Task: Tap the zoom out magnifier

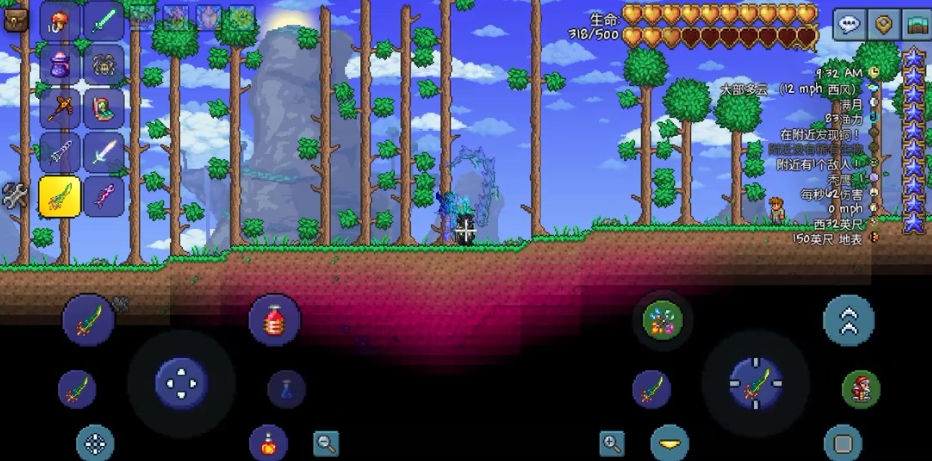Action: 325,443
